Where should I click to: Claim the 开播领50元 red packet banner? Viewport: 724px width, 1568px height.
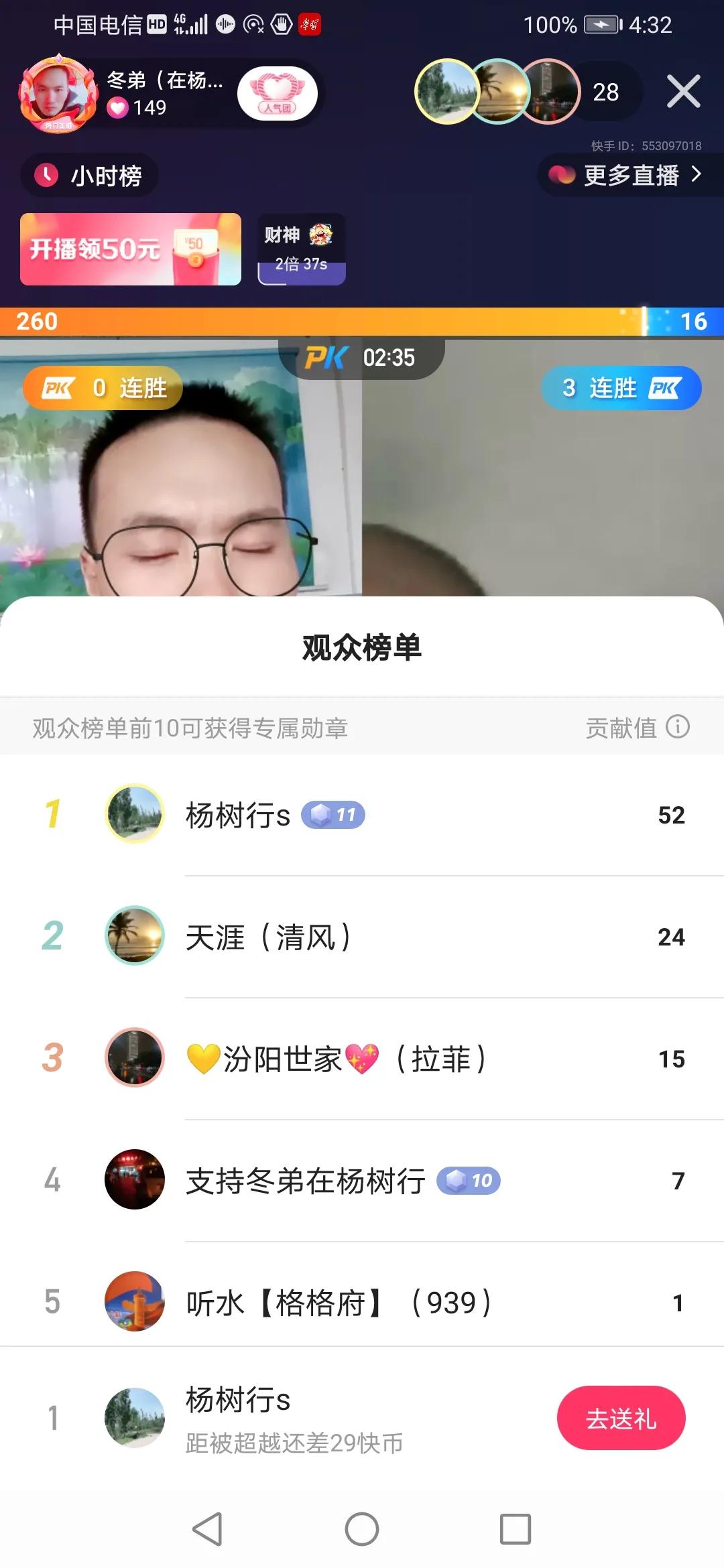[129, 249]
